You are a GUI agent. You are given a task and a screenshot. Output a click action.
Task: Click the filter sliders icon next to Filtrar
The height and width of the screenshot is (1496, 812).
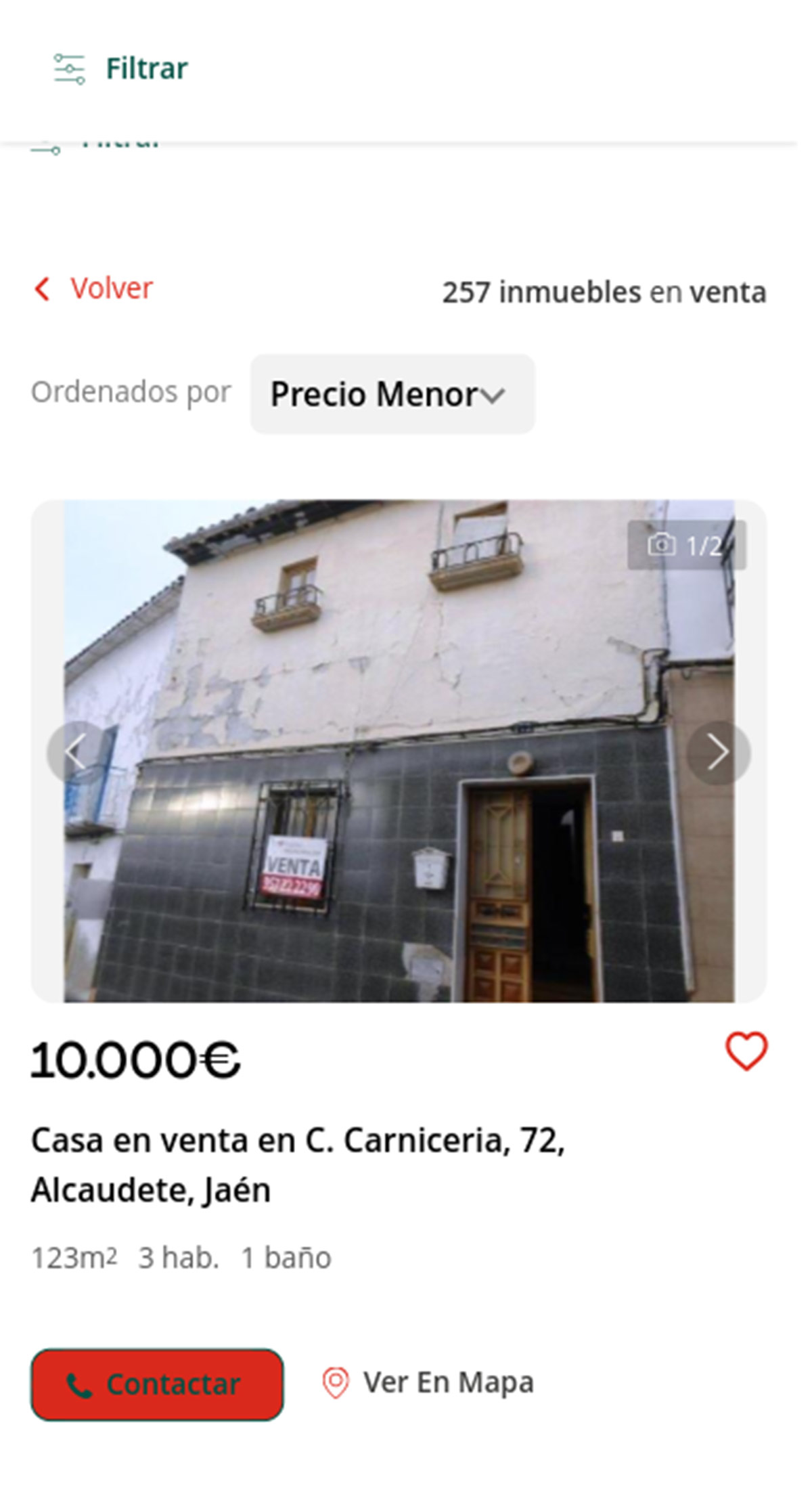[70, 66]
